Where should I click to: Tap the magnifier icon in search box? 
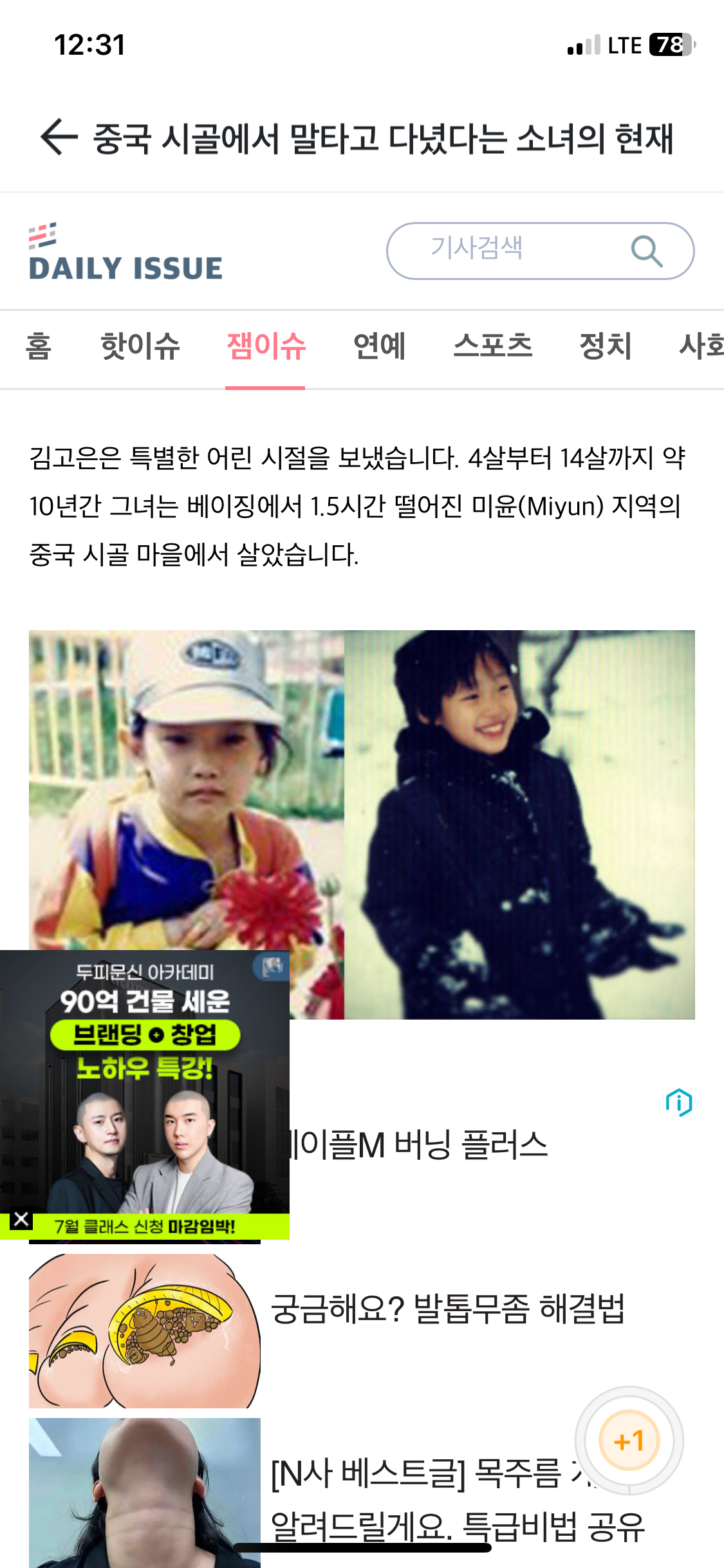[646, 250]
